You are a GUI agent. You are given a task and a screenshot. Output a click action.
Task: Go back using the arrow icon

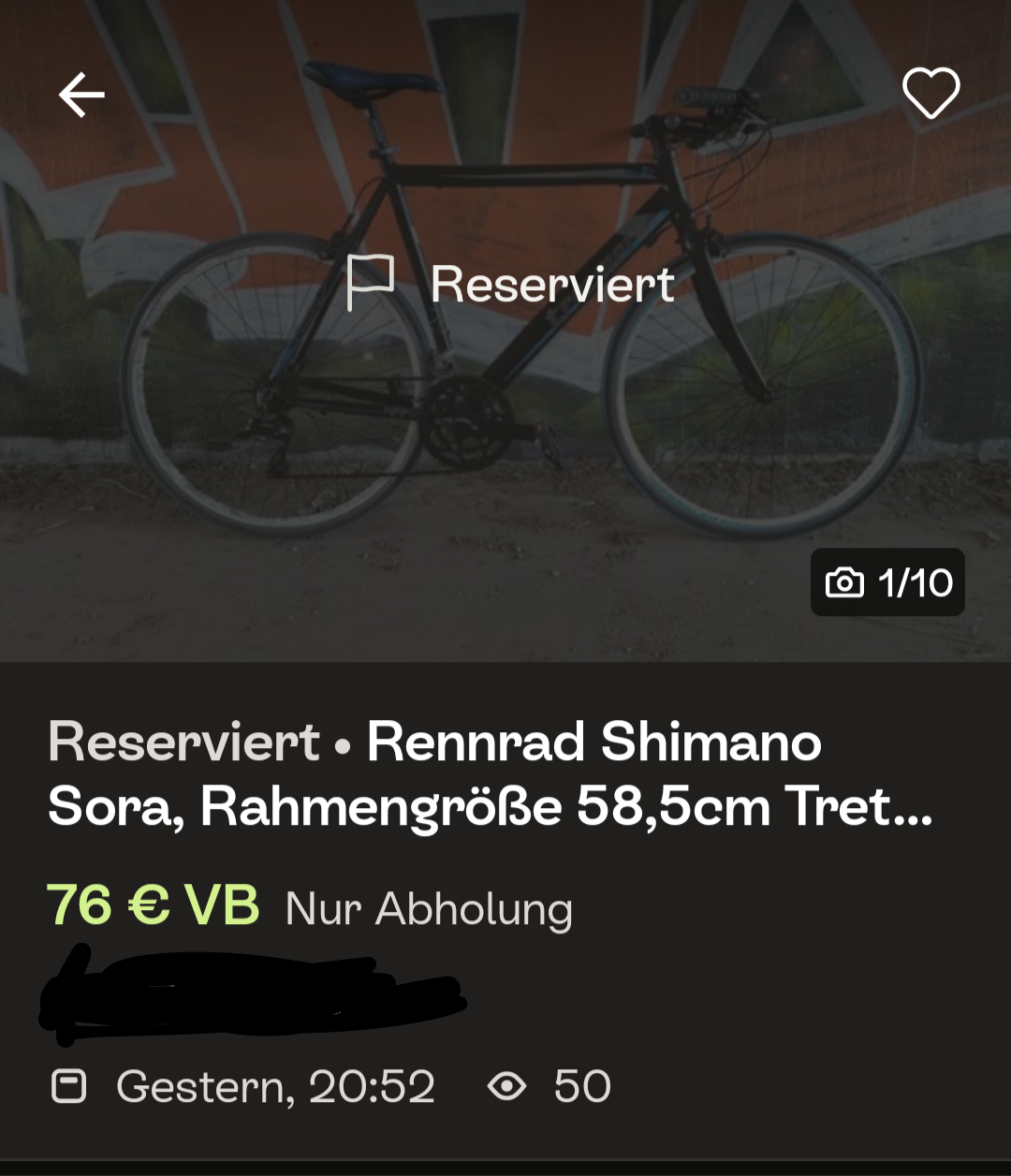81,96
